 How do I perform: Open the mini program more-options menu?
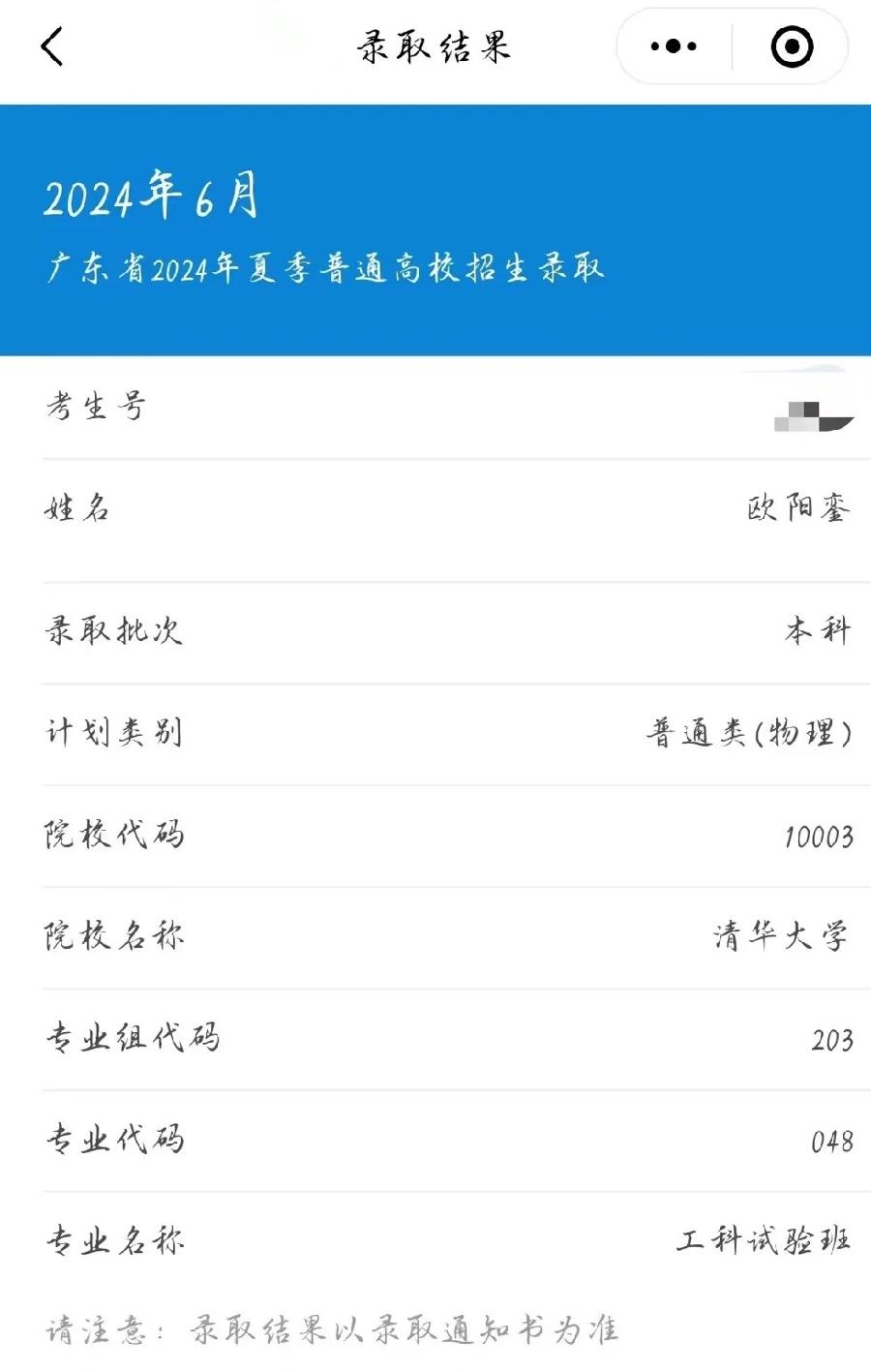[674, 46]
